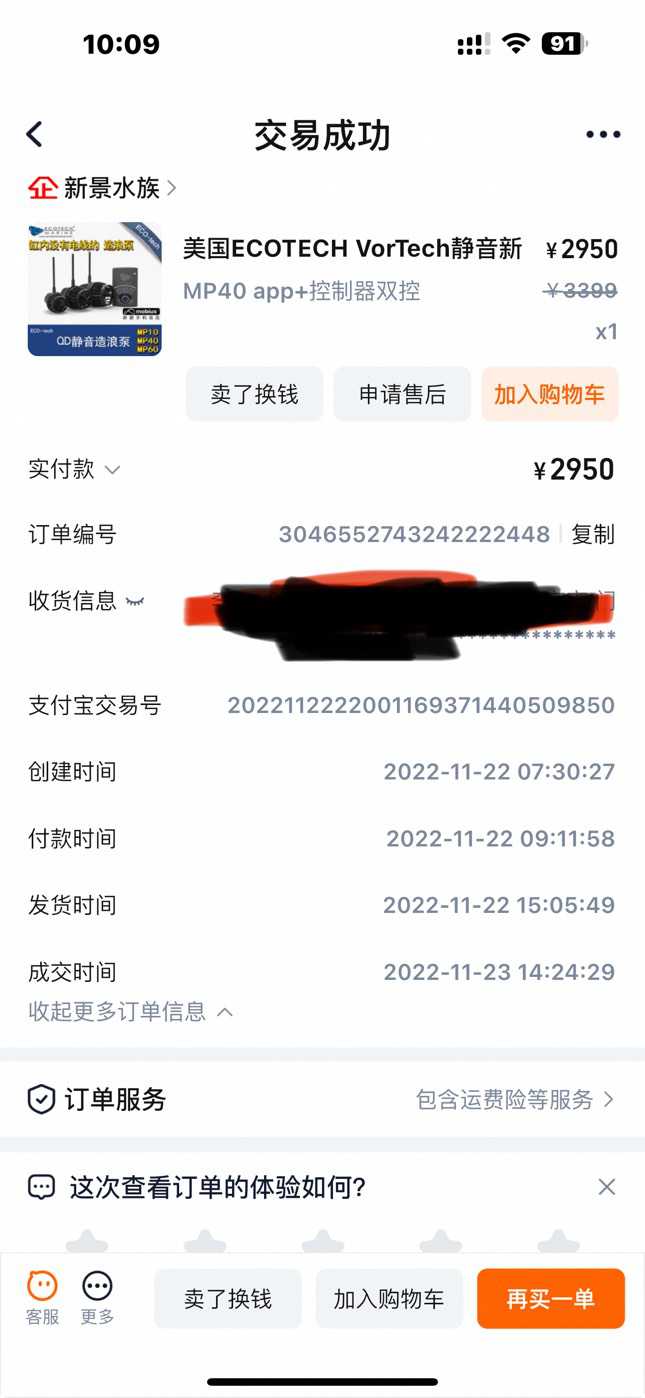645x1398 pixels.
Task: Tap 卖了换钱 under the product
Action: tap(255, 394)
